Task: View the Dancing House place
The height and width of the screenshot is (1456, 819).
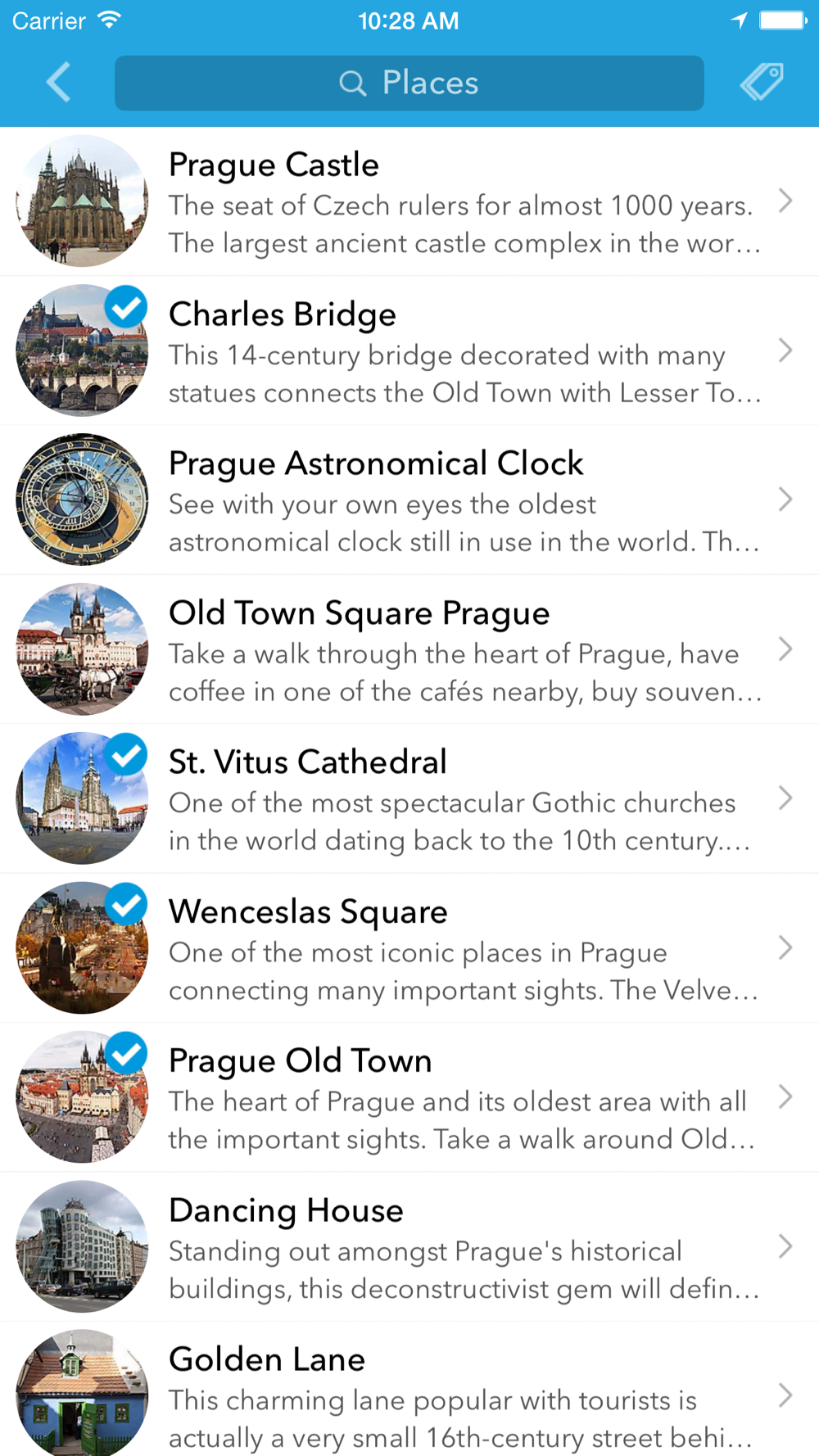Action: 409,1246
